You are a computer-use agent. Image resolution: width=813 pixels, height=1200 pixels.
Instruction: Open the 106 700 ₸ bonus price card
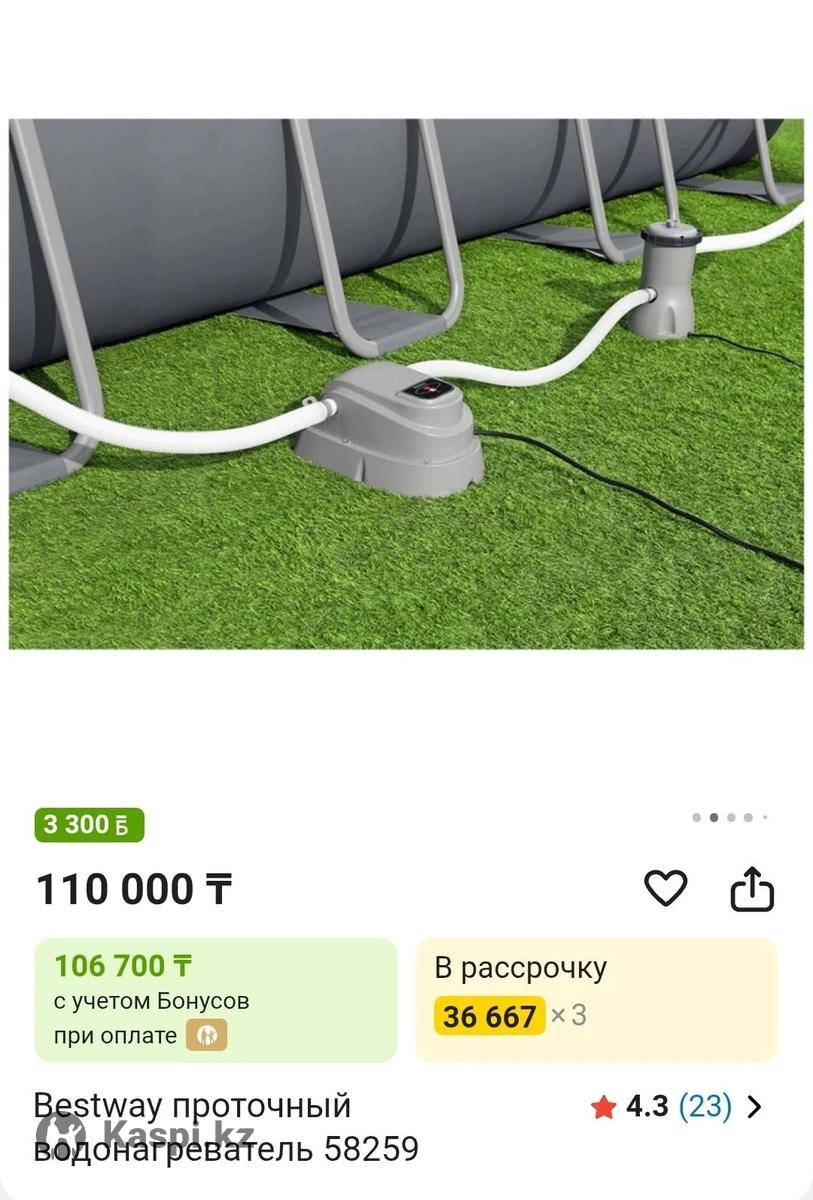[216, 999]
